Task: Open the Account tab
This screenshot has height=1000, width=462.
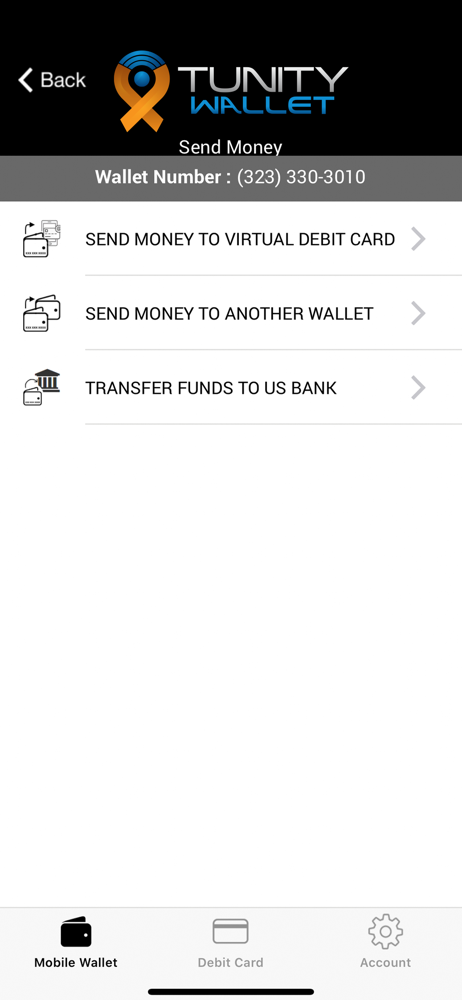Action: [385, 943]
